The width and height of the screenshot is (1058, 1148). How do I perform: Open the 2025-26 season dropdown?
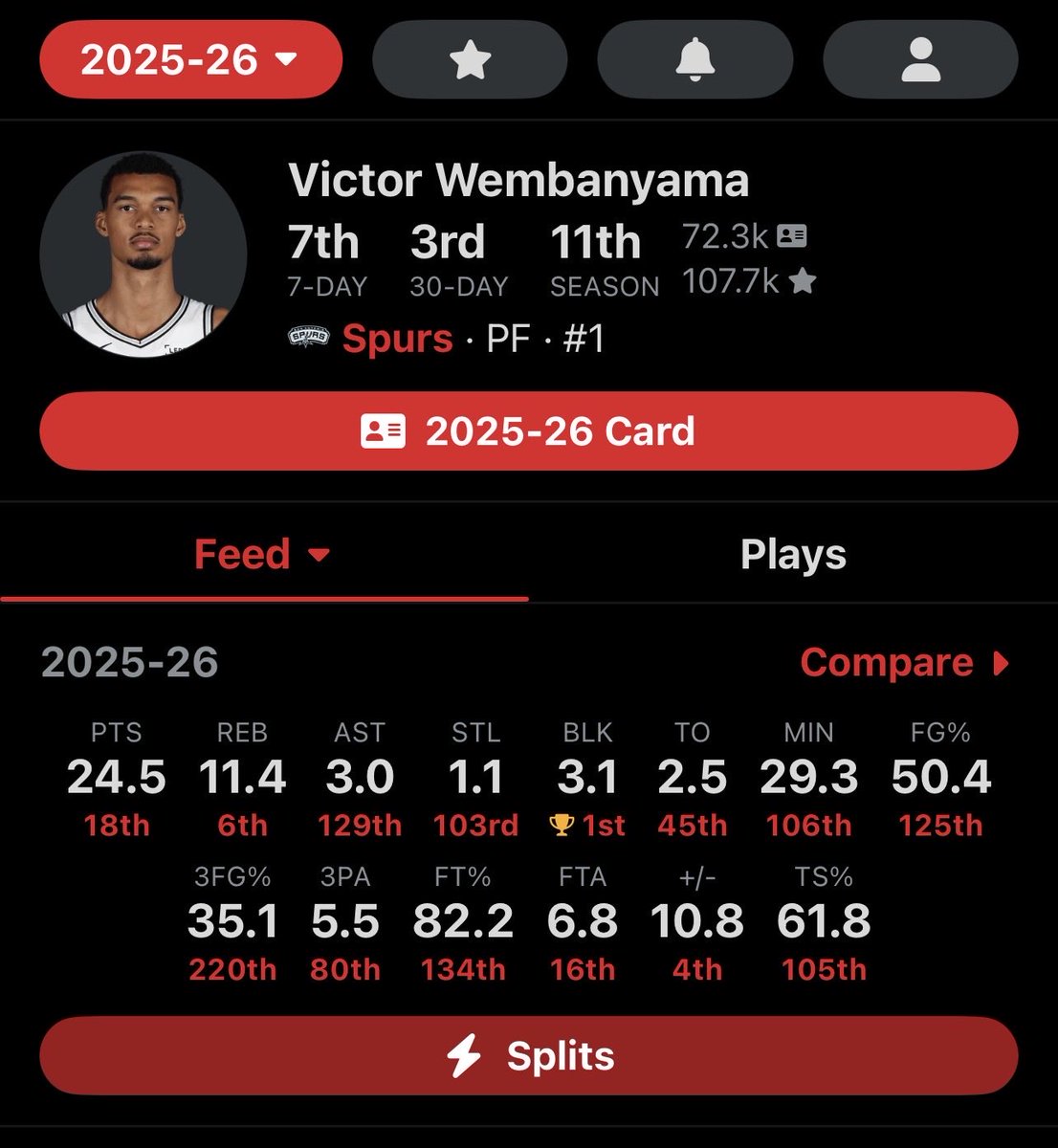[190, 59]
